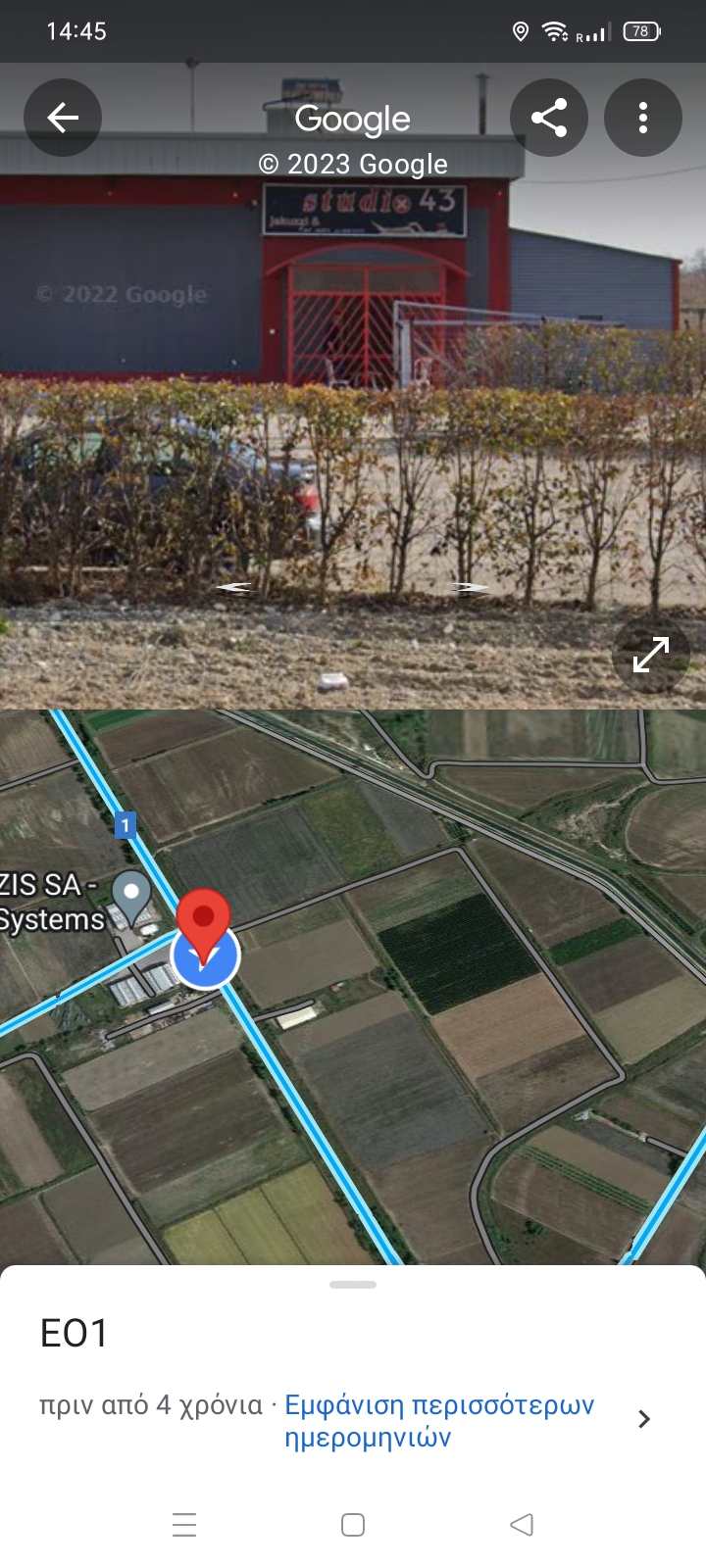Tap the bottom sheet drag handle
The width and height of the screenshot is (706, 1568).
tap(353, 1284)
